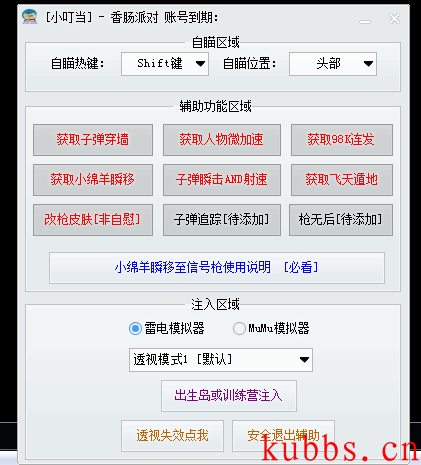Click the 获取飞天遁地 button
The width and height of the screenshot is (421, 465).
pos(342,180)
